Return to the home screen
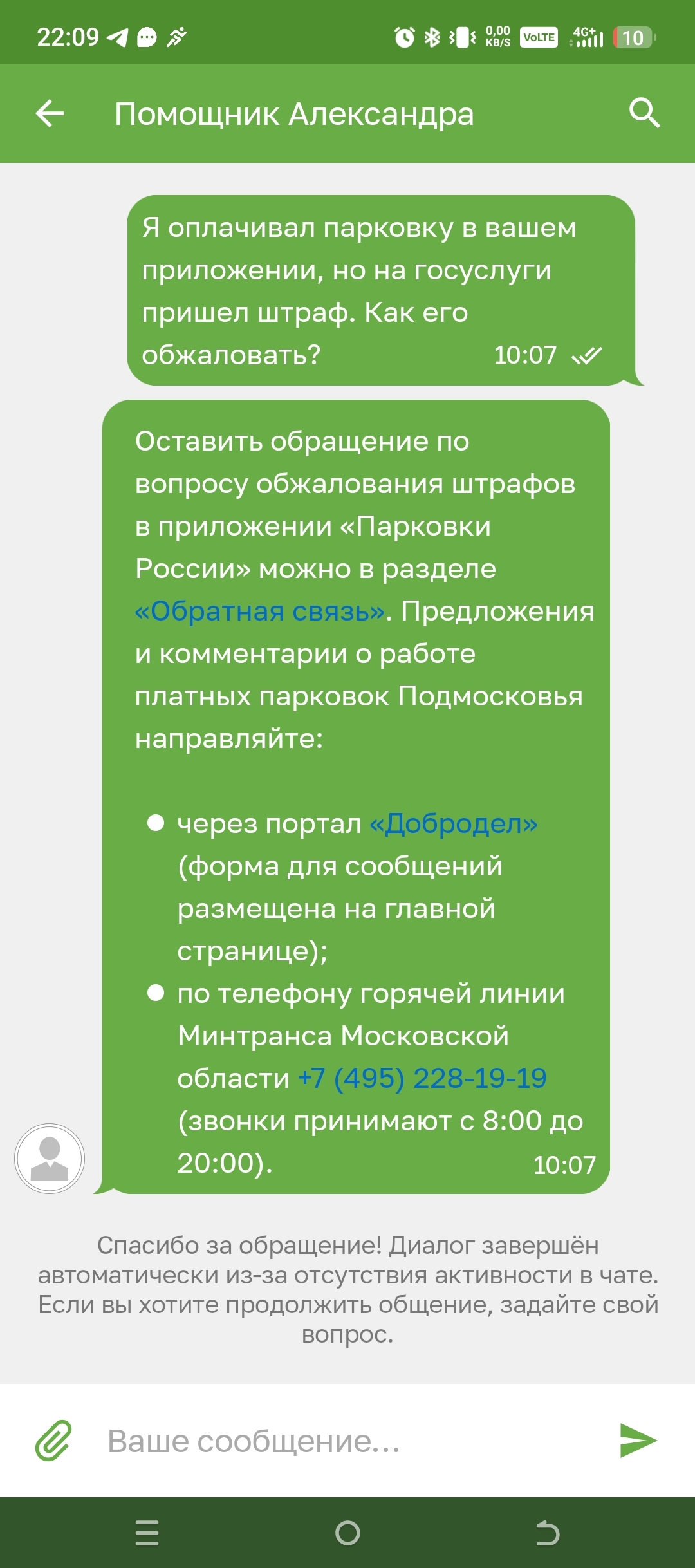 point(347,1533)
